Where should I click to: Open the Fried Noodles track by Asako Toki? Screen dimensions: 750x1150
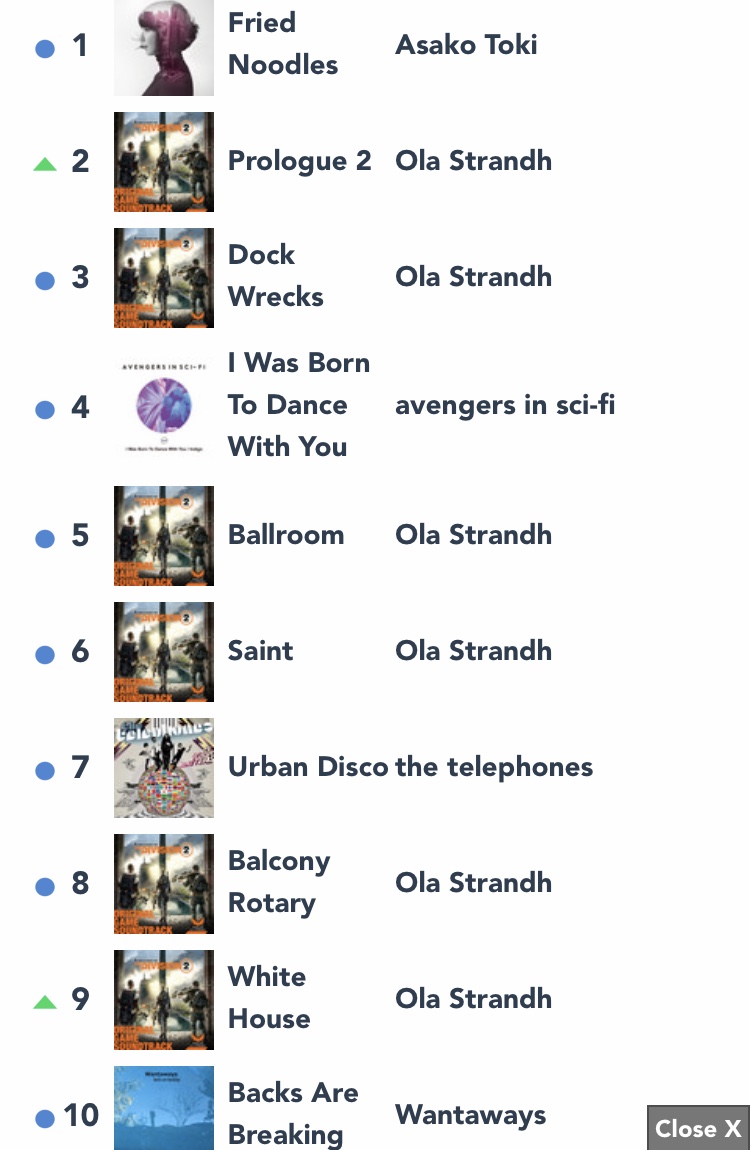point(283,44)
